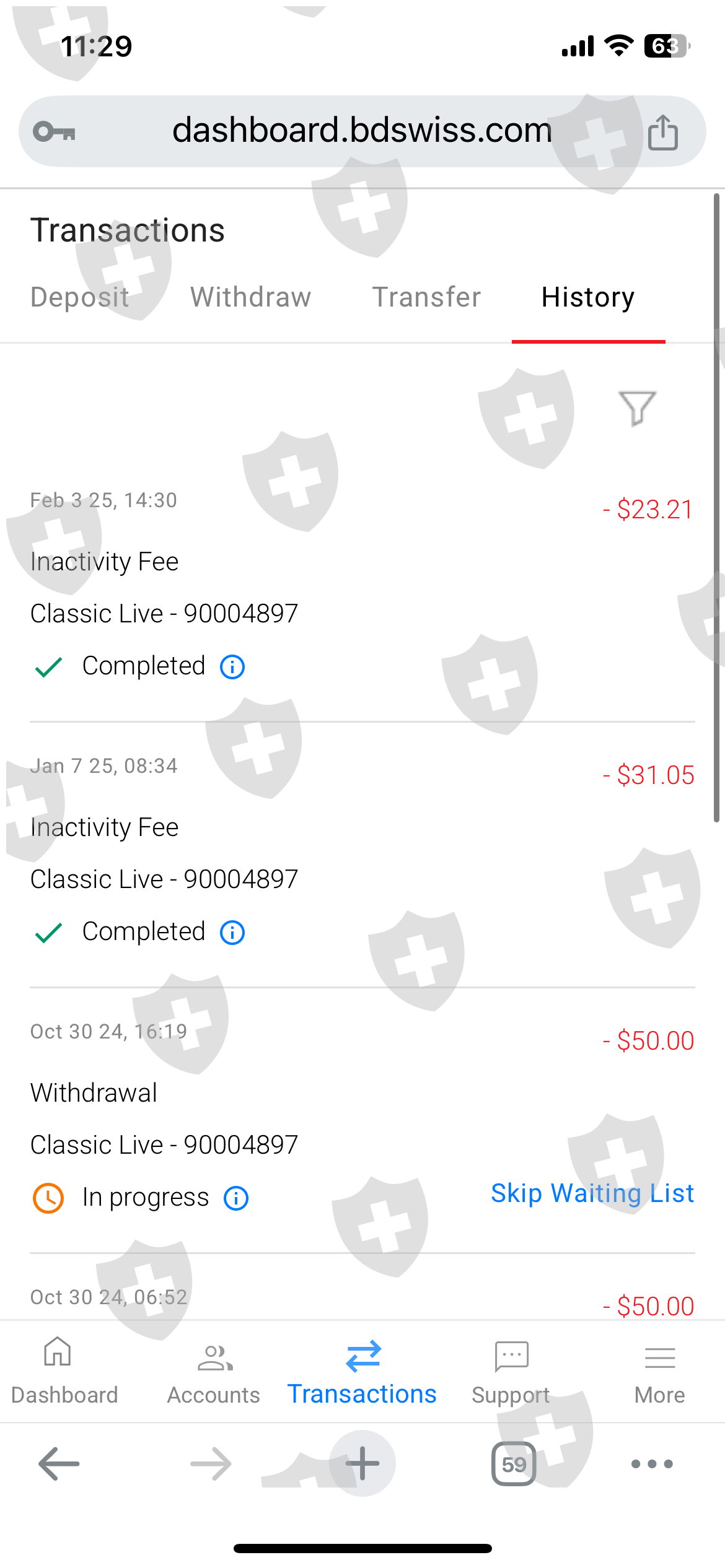Tap Skip Waiting List link

592,1193
